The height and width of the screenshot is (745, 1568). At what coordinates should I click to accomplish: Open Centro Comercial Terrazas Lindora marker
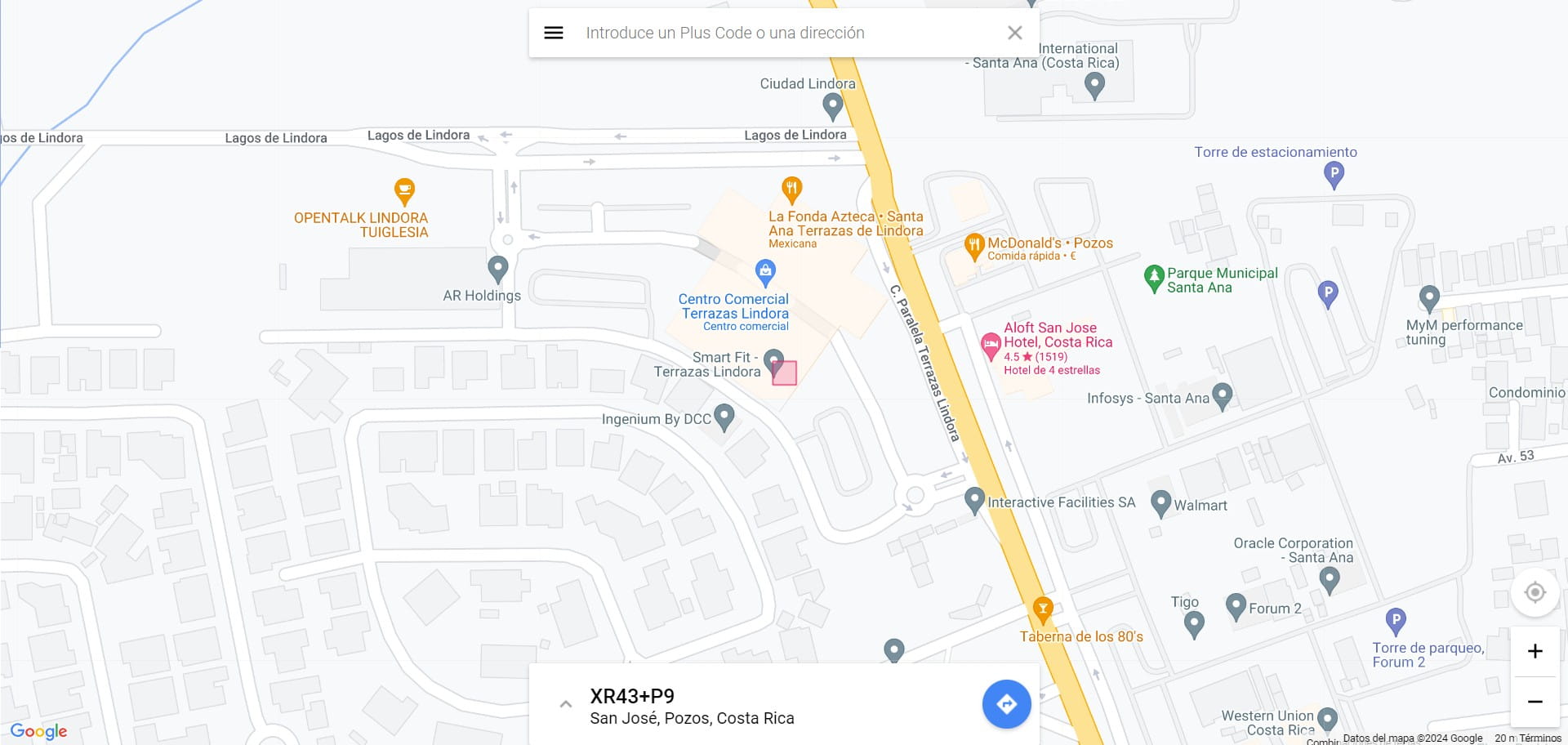pyautogui.click(x=764, y=271)
